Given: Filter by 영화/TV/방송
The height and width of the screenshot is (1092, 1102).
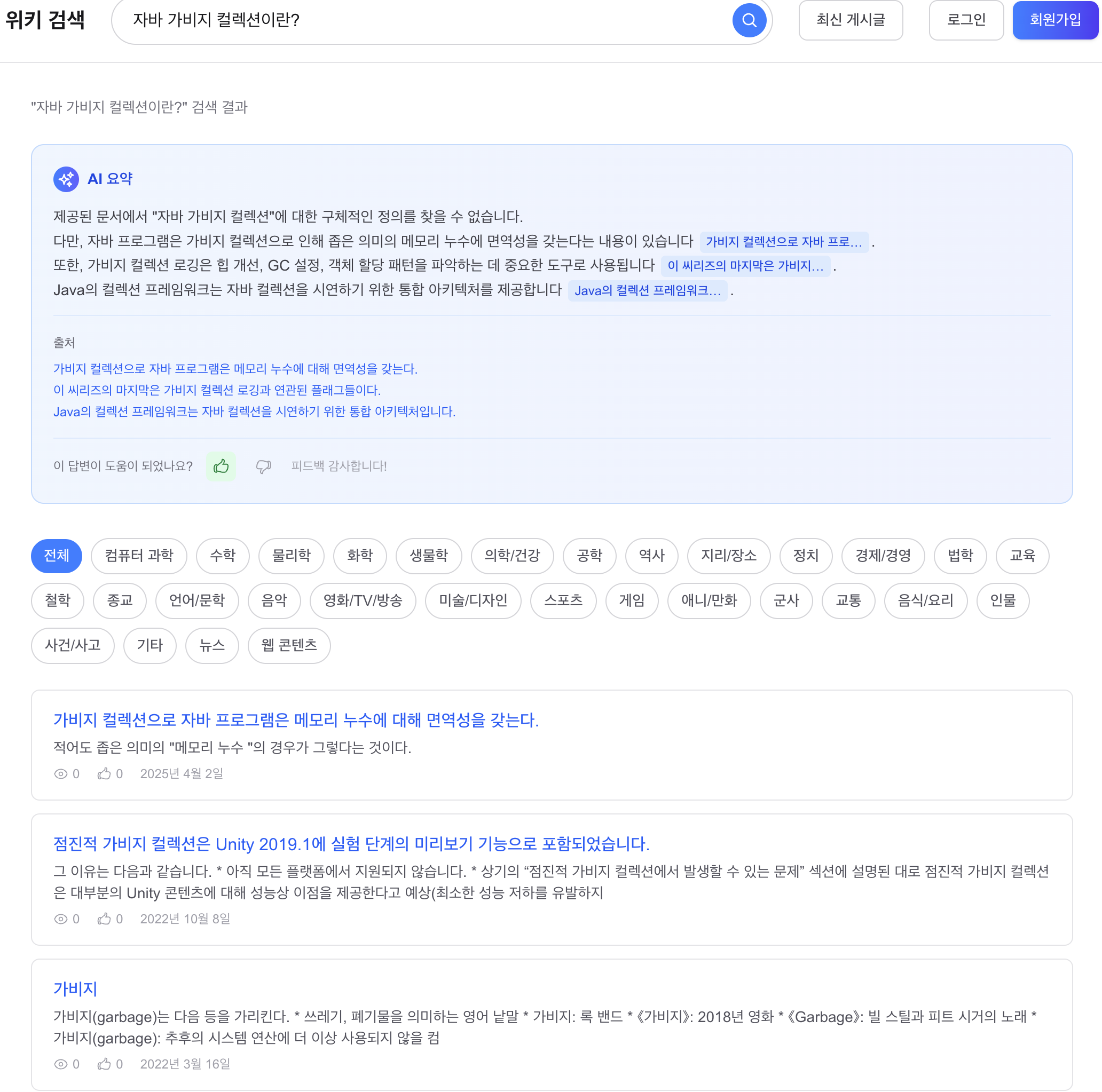Looking at the screenshot, I should pyautogui.click(x=363, y=600).
